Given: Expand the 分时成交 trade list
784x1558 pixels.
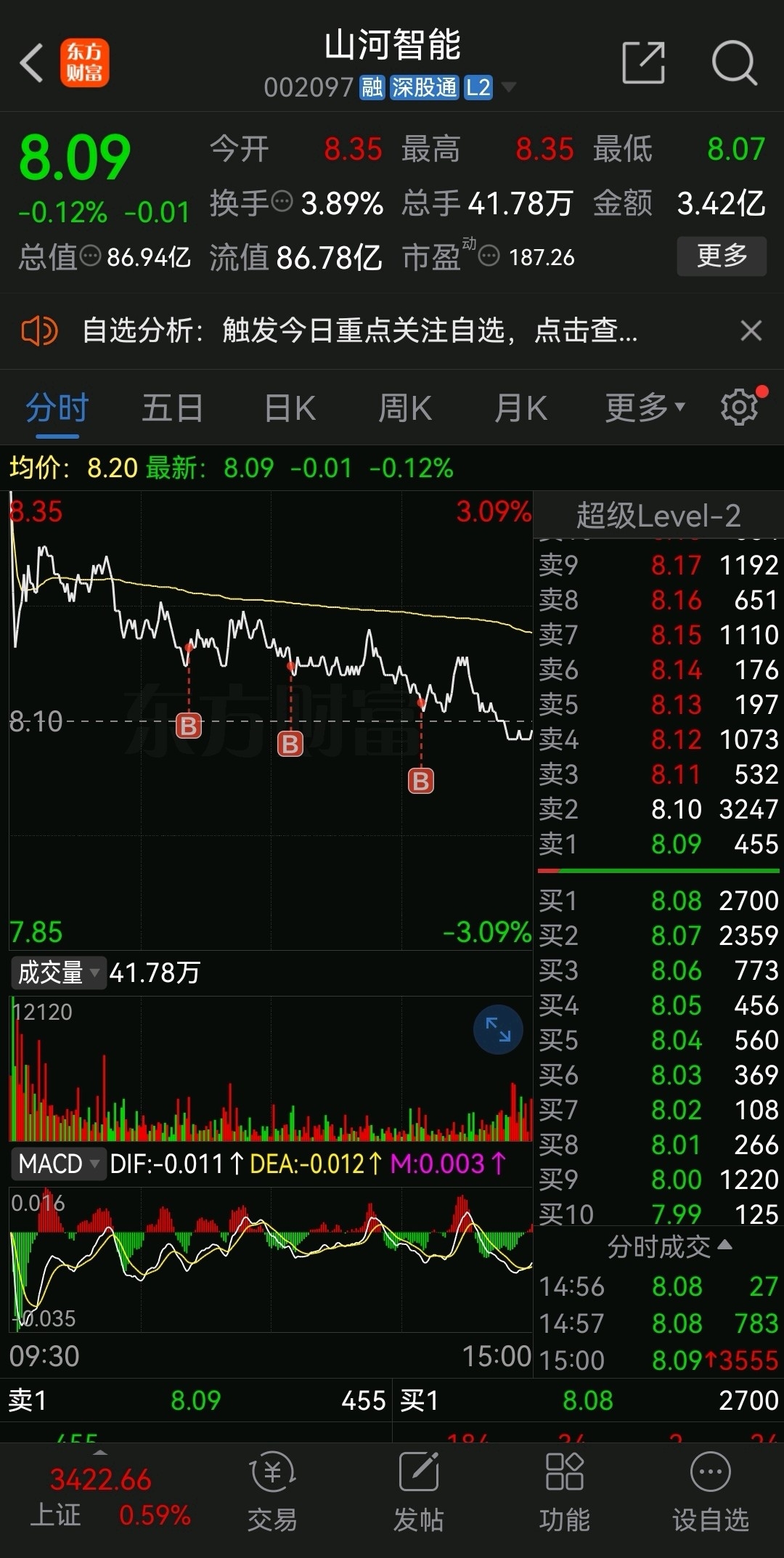Looking at the screenshot, I should click(669, 1246).
